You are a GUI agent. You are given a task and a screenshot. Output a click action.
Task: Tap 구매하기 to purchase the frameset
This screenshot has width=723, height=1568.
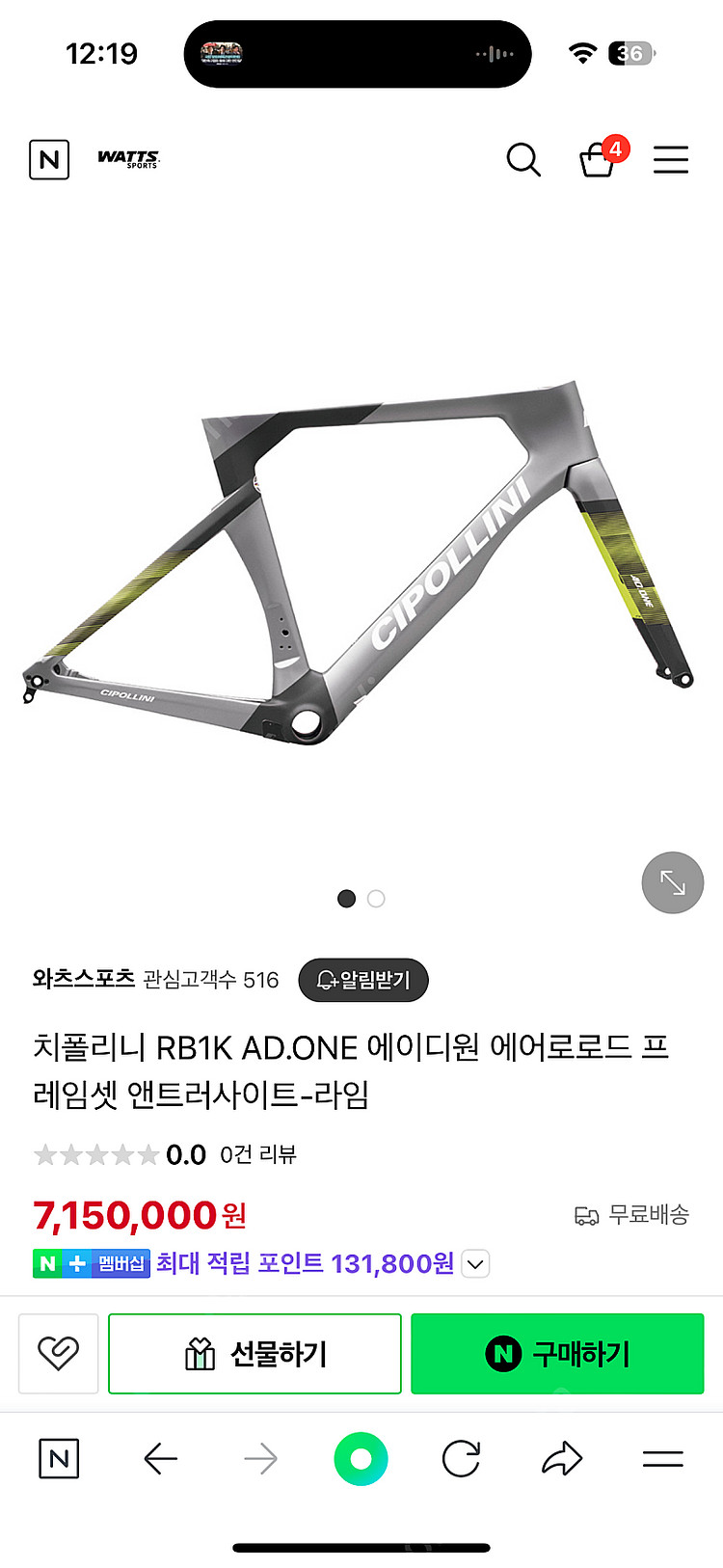pos(557,1353)
